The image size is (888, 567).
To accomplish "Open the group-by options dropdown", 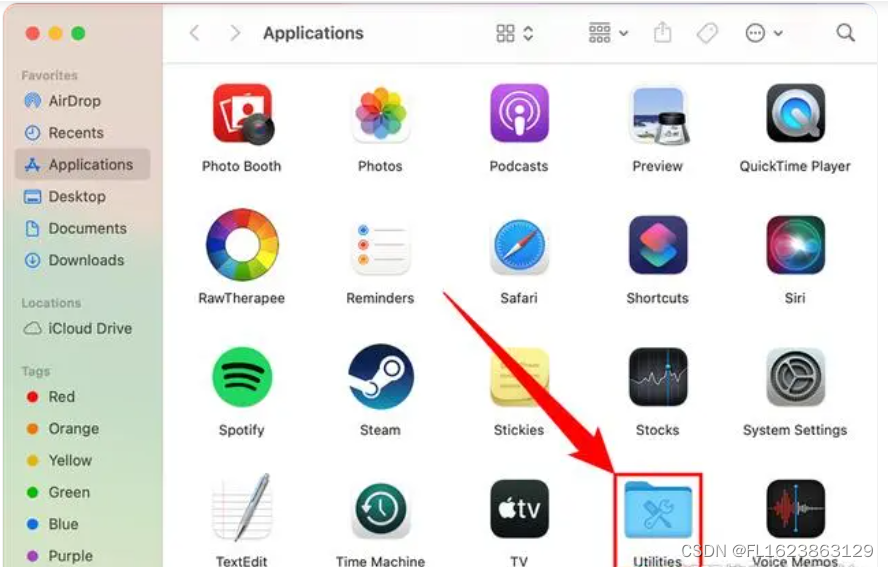I will click(x=608, y=33).
